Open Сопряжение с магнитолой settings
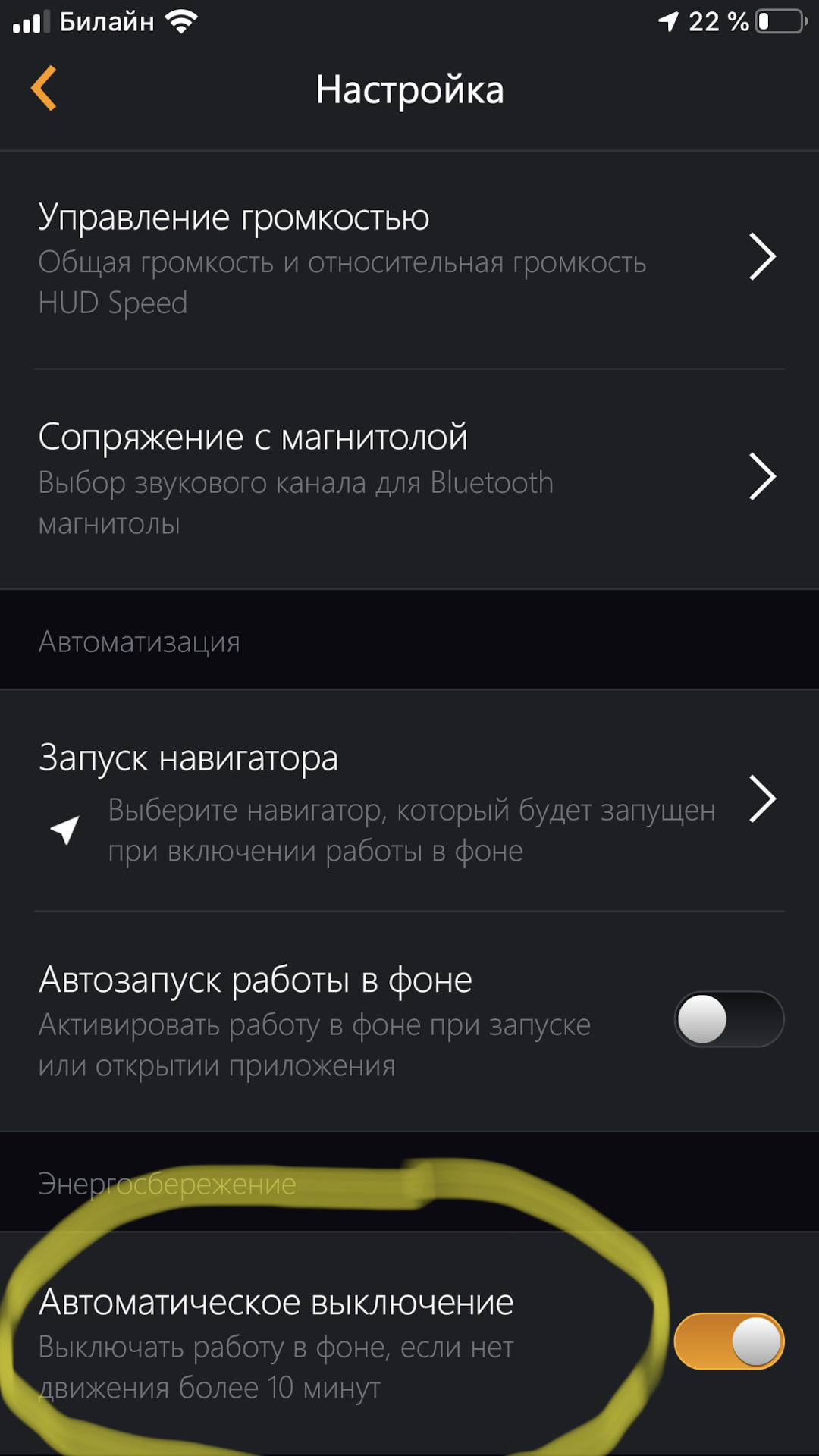819x1456 pixels. [409, 478]
